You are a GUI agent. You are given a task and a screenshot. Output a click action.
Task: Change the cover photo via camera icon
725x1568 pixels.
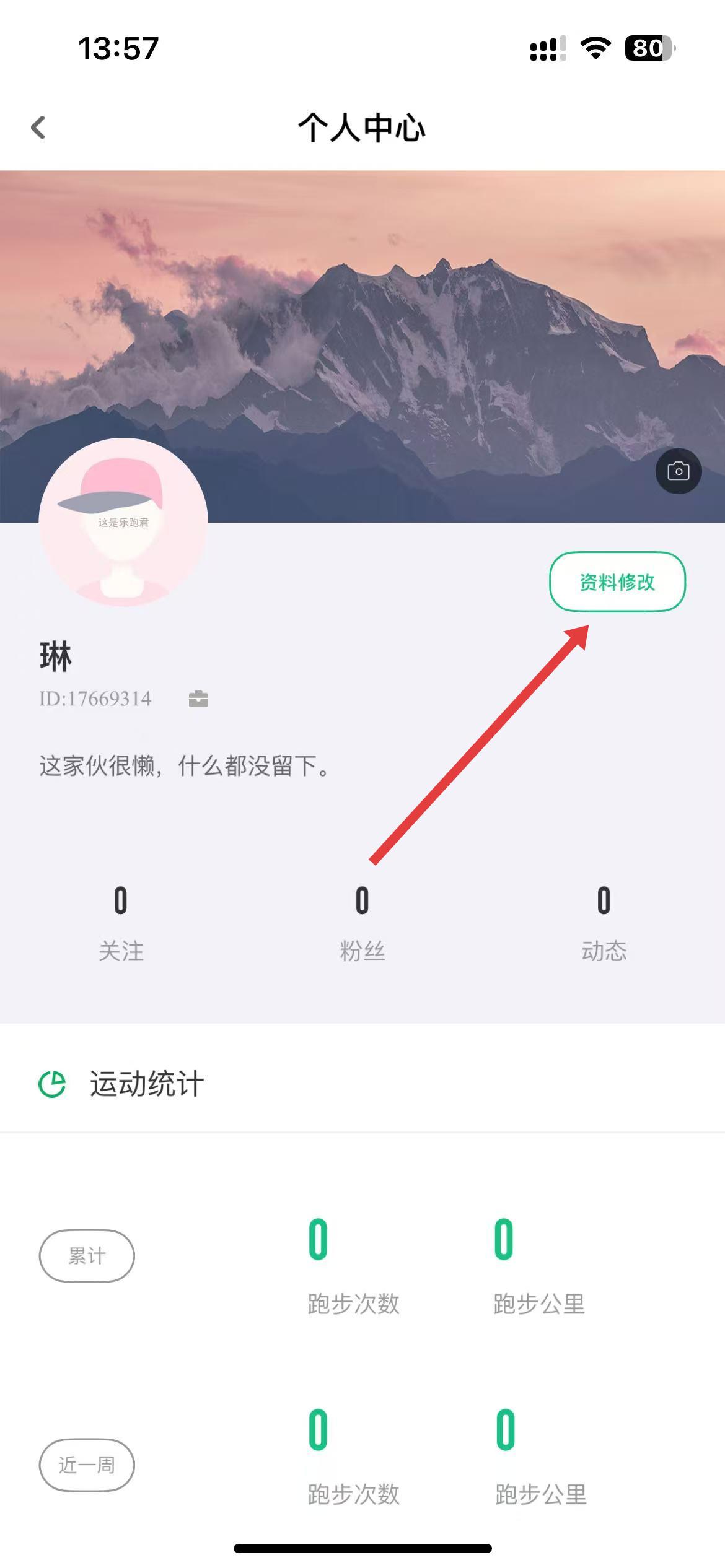[678, 471]
